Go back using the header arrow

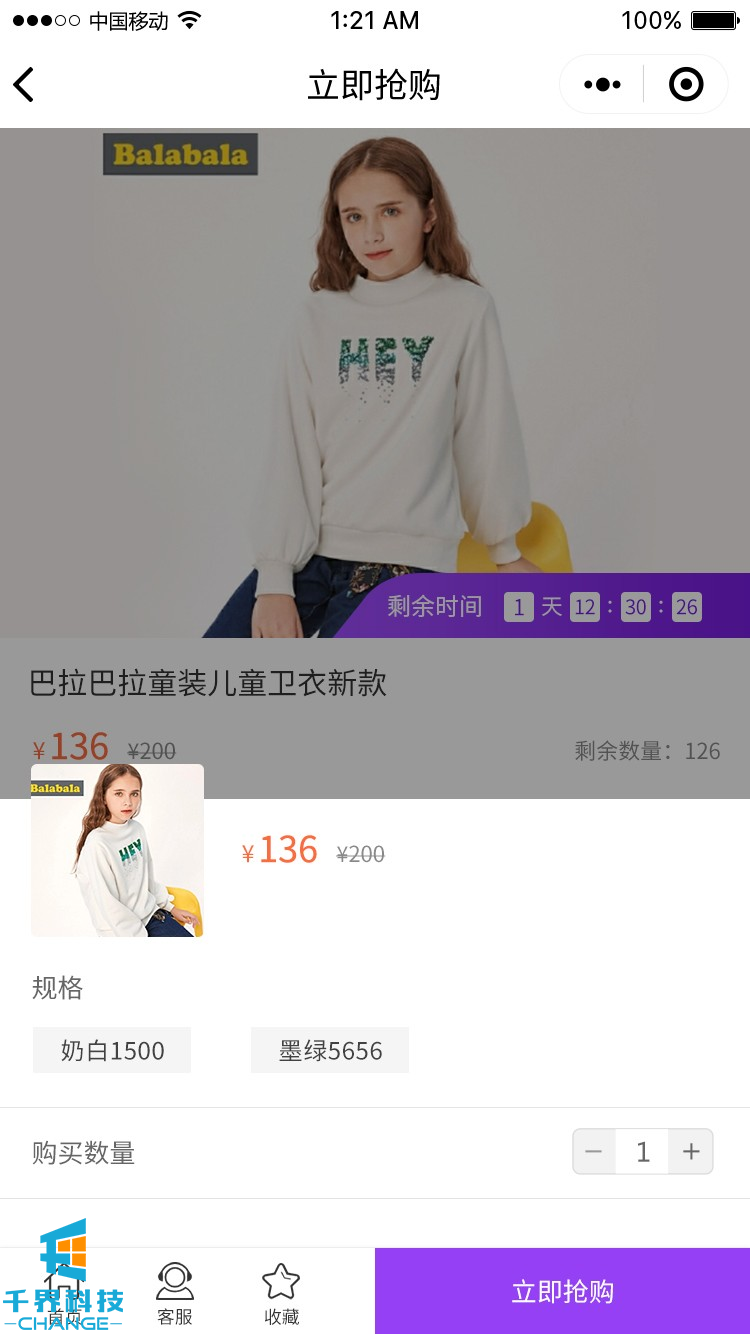click(x=25, y=85)
